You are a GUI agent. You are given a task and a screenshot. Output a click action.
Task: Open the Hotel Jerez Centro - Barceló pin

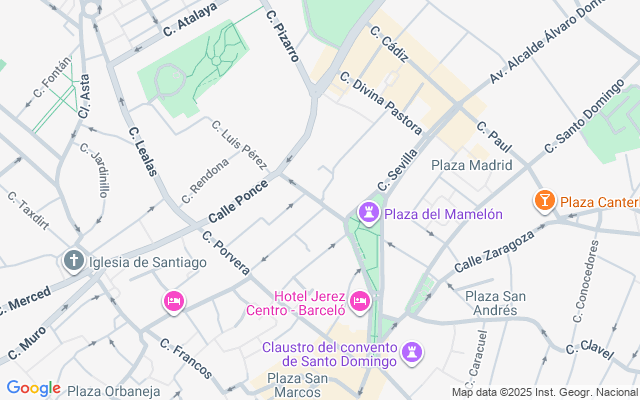tap(360, 301)
